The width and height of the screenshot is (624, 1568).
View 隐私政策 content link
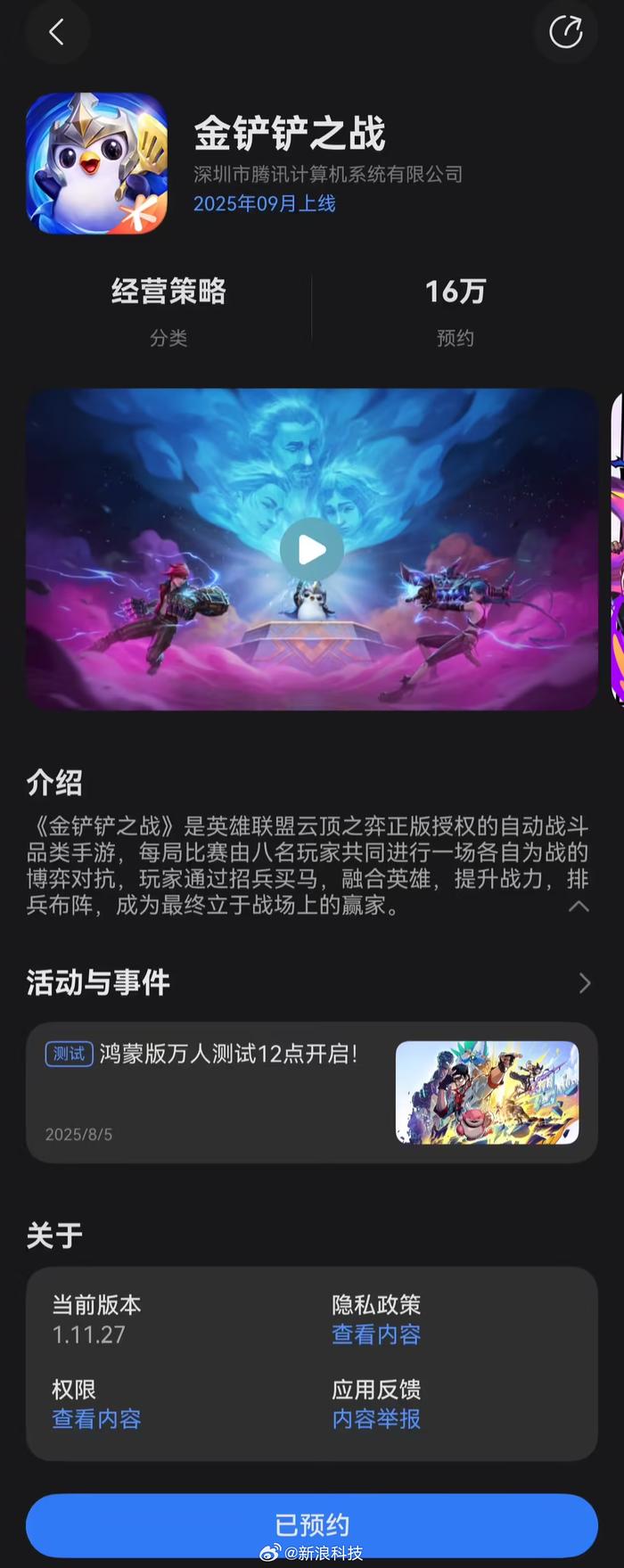375,1334
